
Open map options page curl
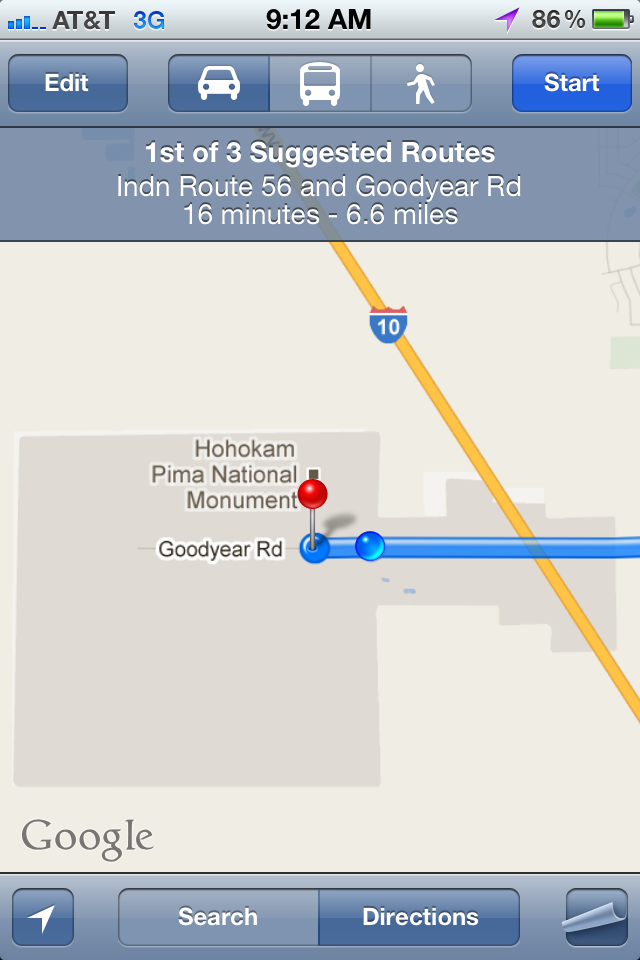click(x=596, y=917)
